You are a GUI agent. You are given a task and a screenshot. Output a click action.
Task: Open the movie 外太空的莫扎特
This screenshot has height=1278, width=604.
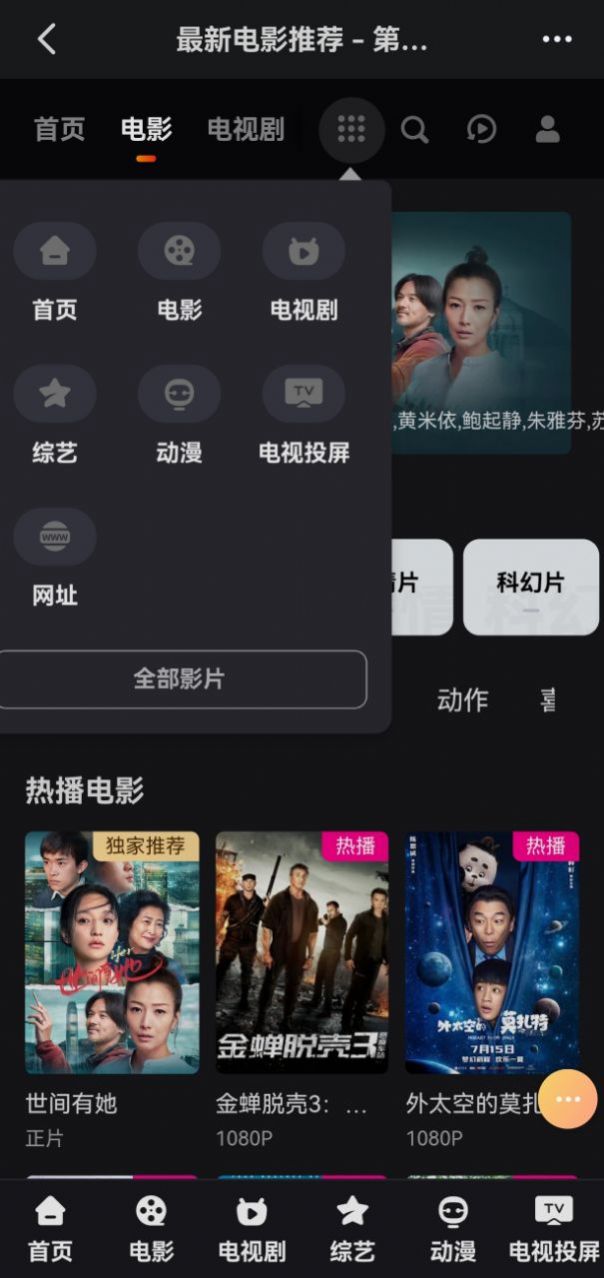tap(491, 952)
